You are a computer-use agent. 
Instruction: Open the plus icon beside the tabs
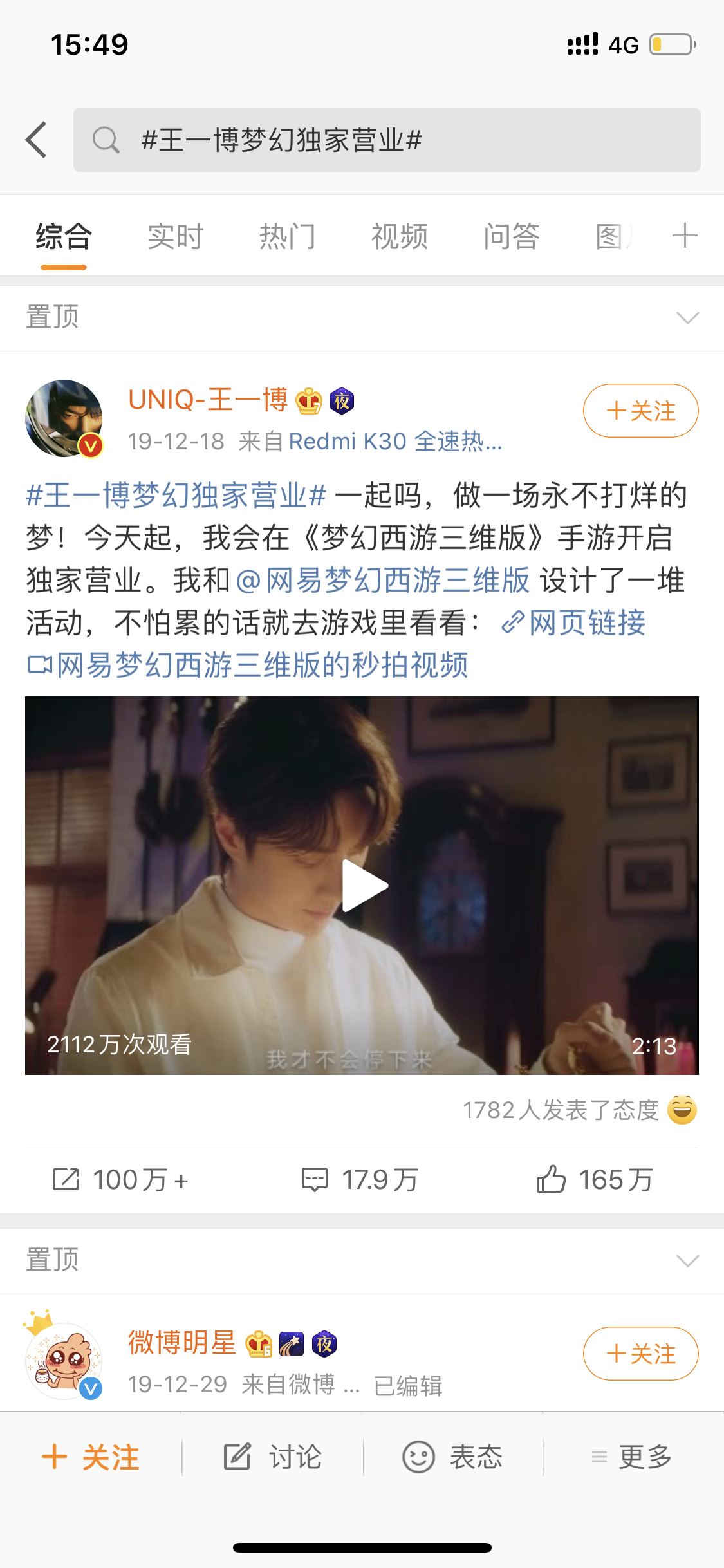click(684, 236)
